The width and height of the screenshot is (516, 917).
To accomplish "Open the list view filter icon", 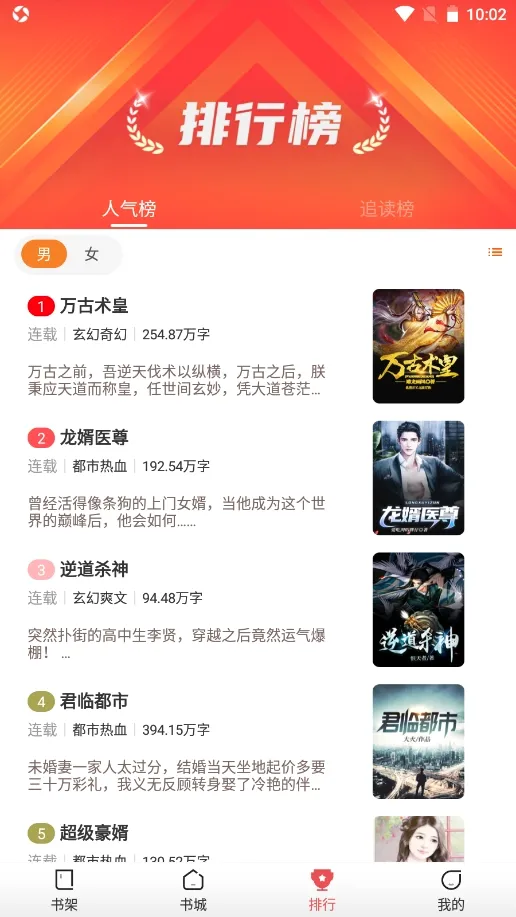I will (x=495, y=252).
